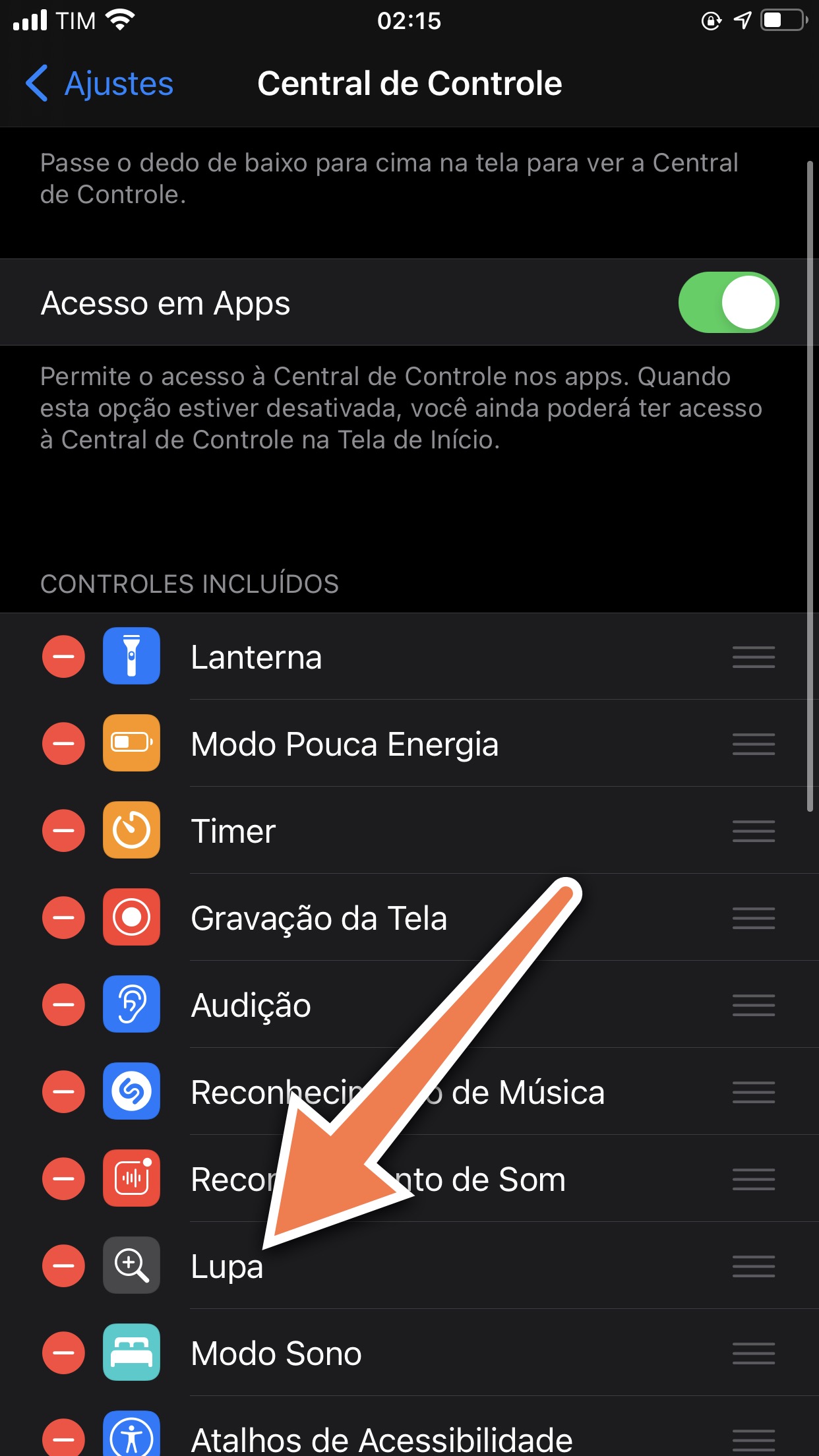Remove Modo Pouca Energia control

pyautogui.click(x=63, y=744)
